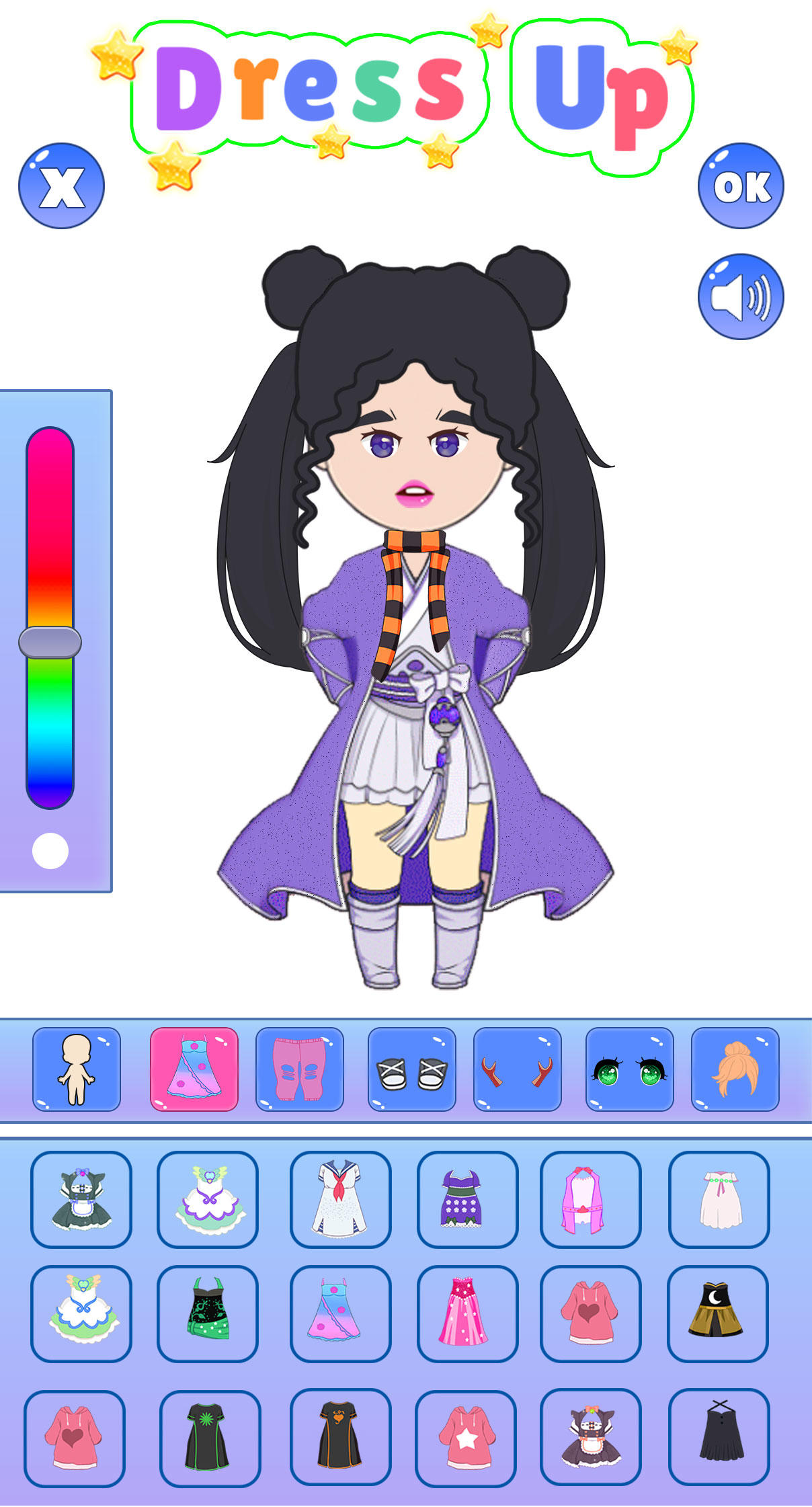Tap the white color circle below the slider

50,851
